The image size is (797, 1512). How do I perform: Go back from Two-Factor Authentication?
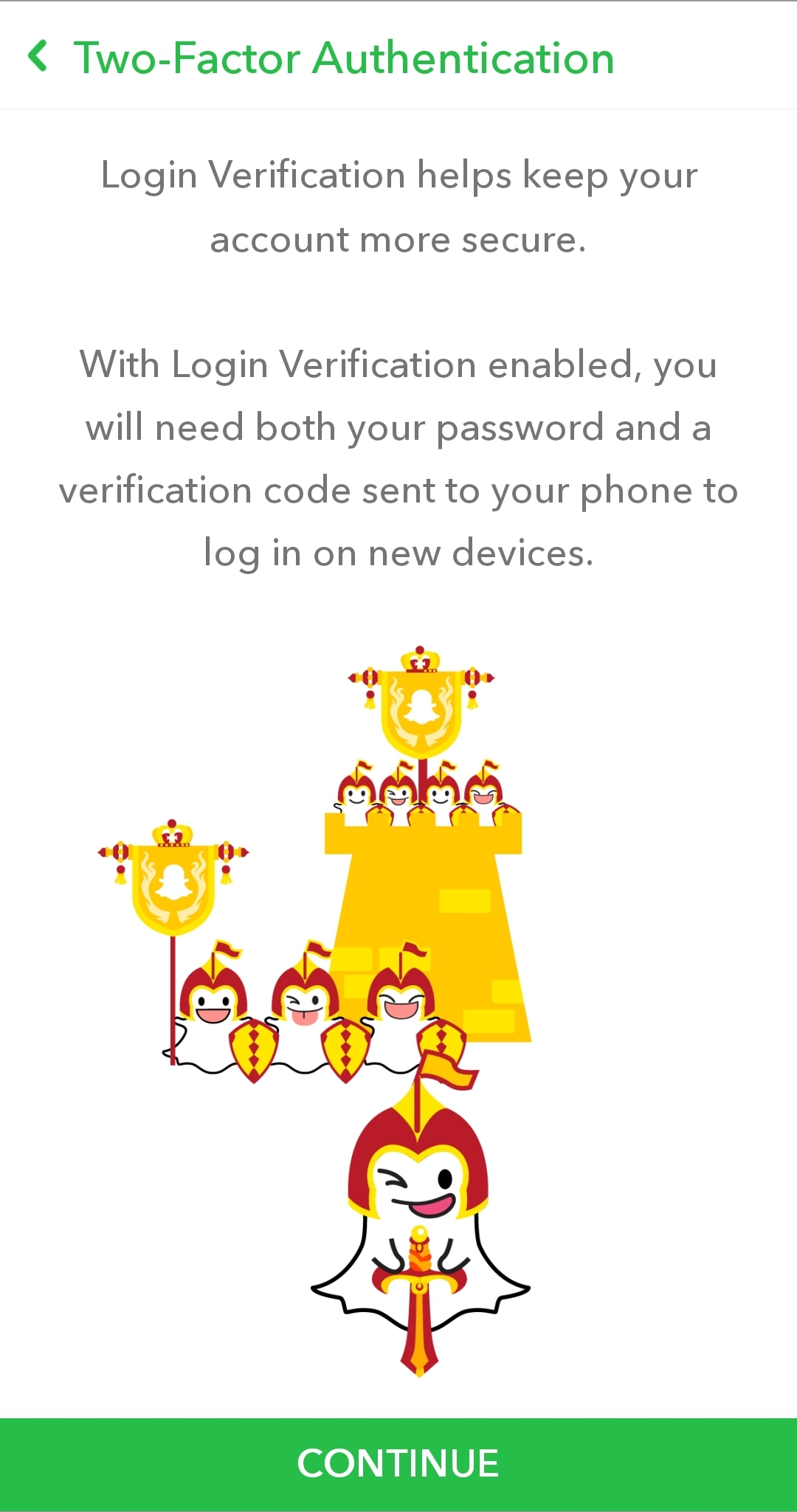pos(38,57)
